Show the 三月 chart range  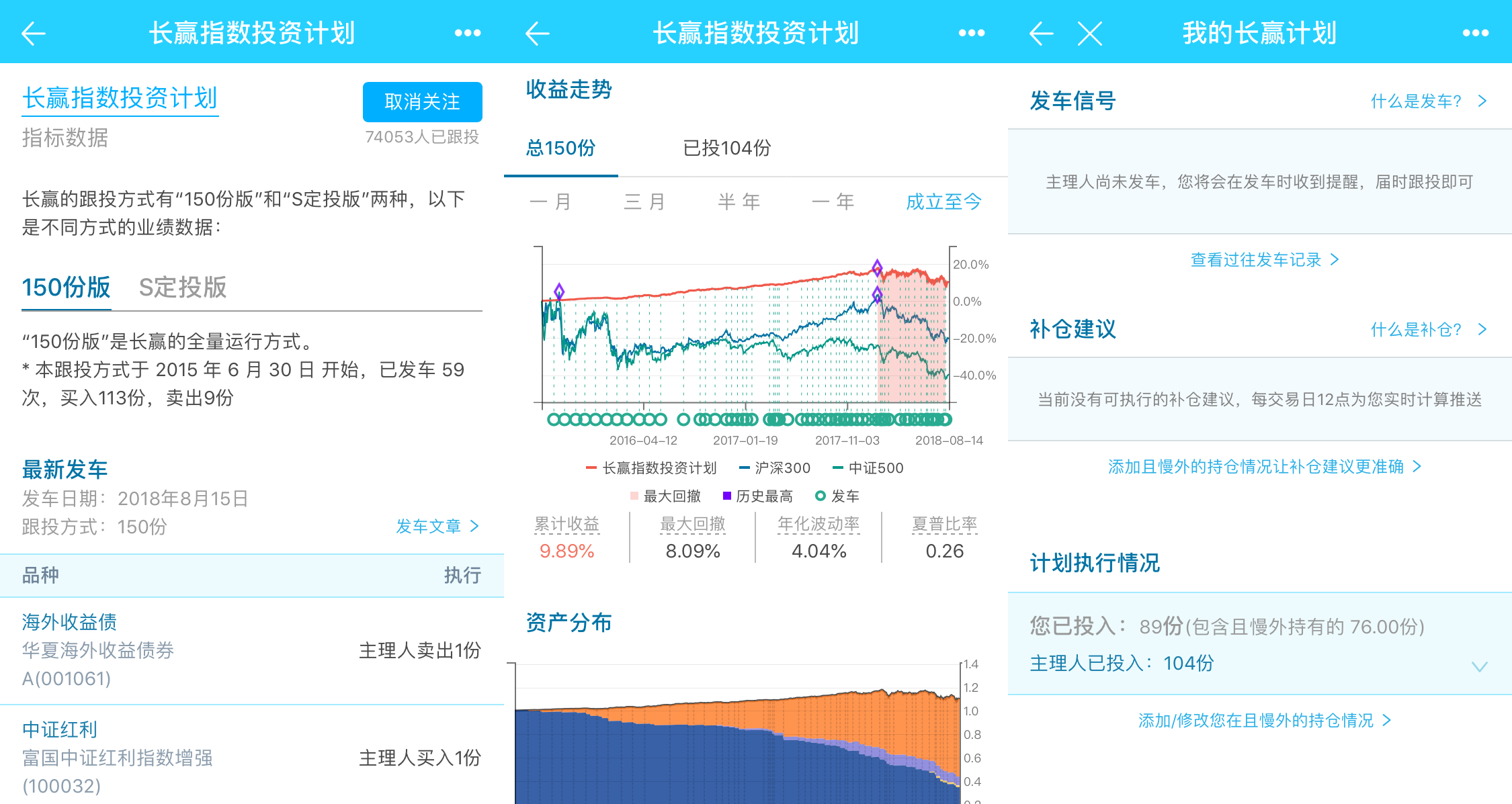[x=644, y=202]
